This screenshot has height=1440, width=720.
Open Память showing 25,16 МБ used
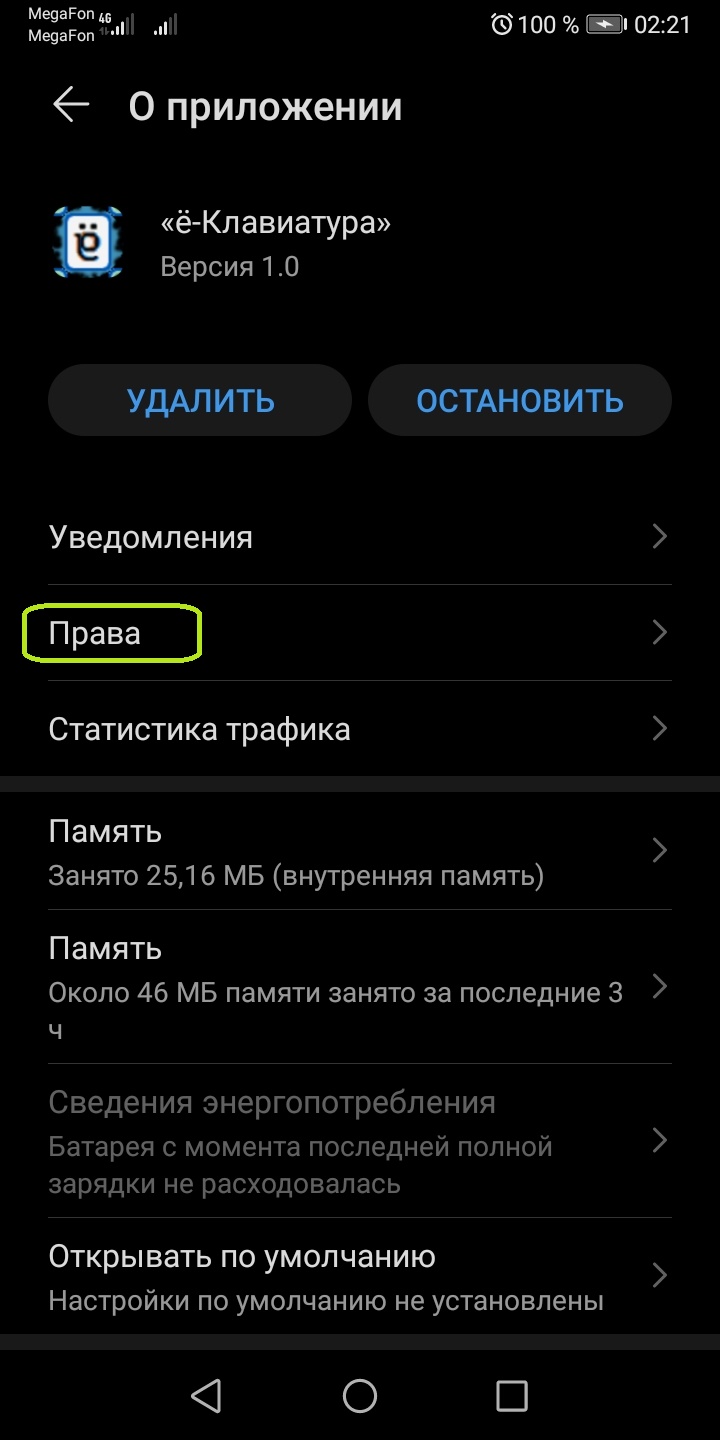coord(360,852)
